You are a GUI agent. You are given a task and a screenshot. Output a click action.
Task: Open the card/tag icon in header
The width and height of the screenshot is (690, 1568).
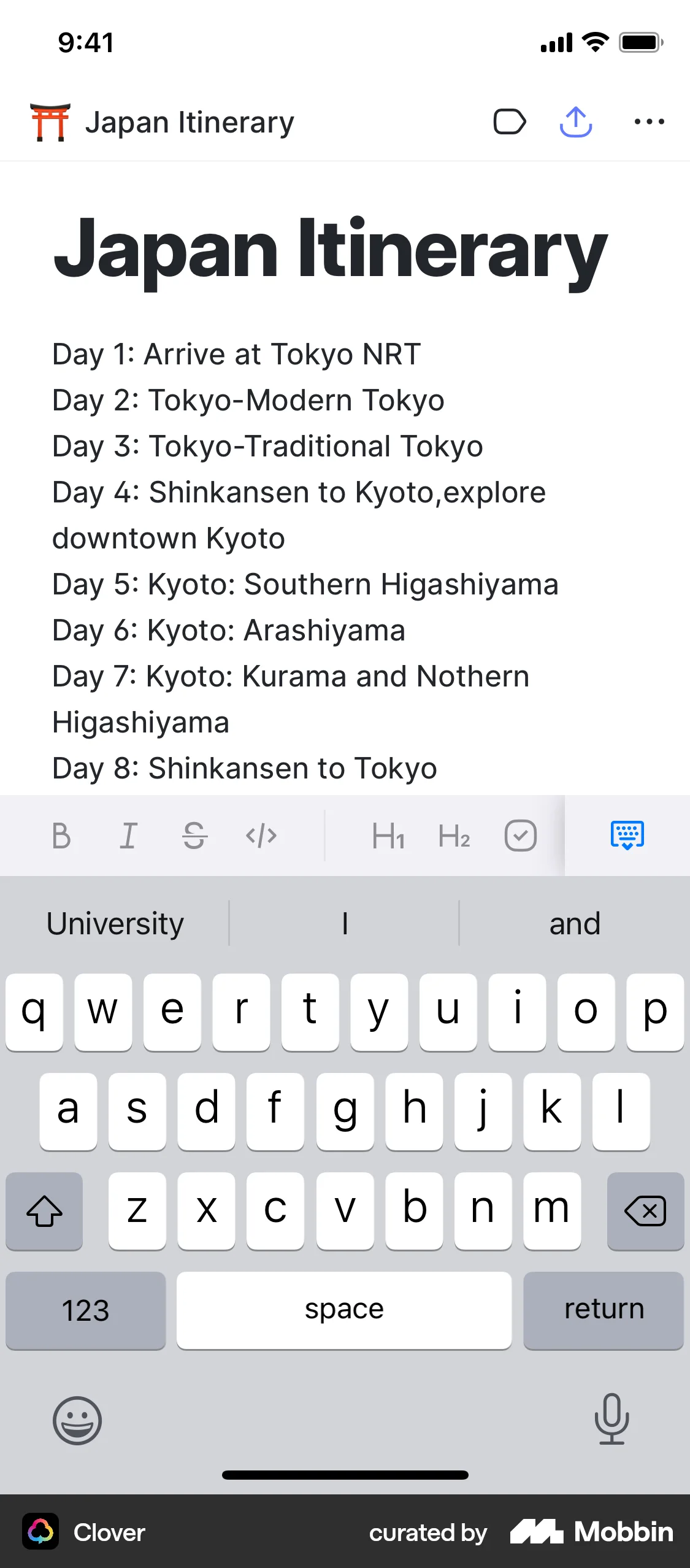coord(510,121)
